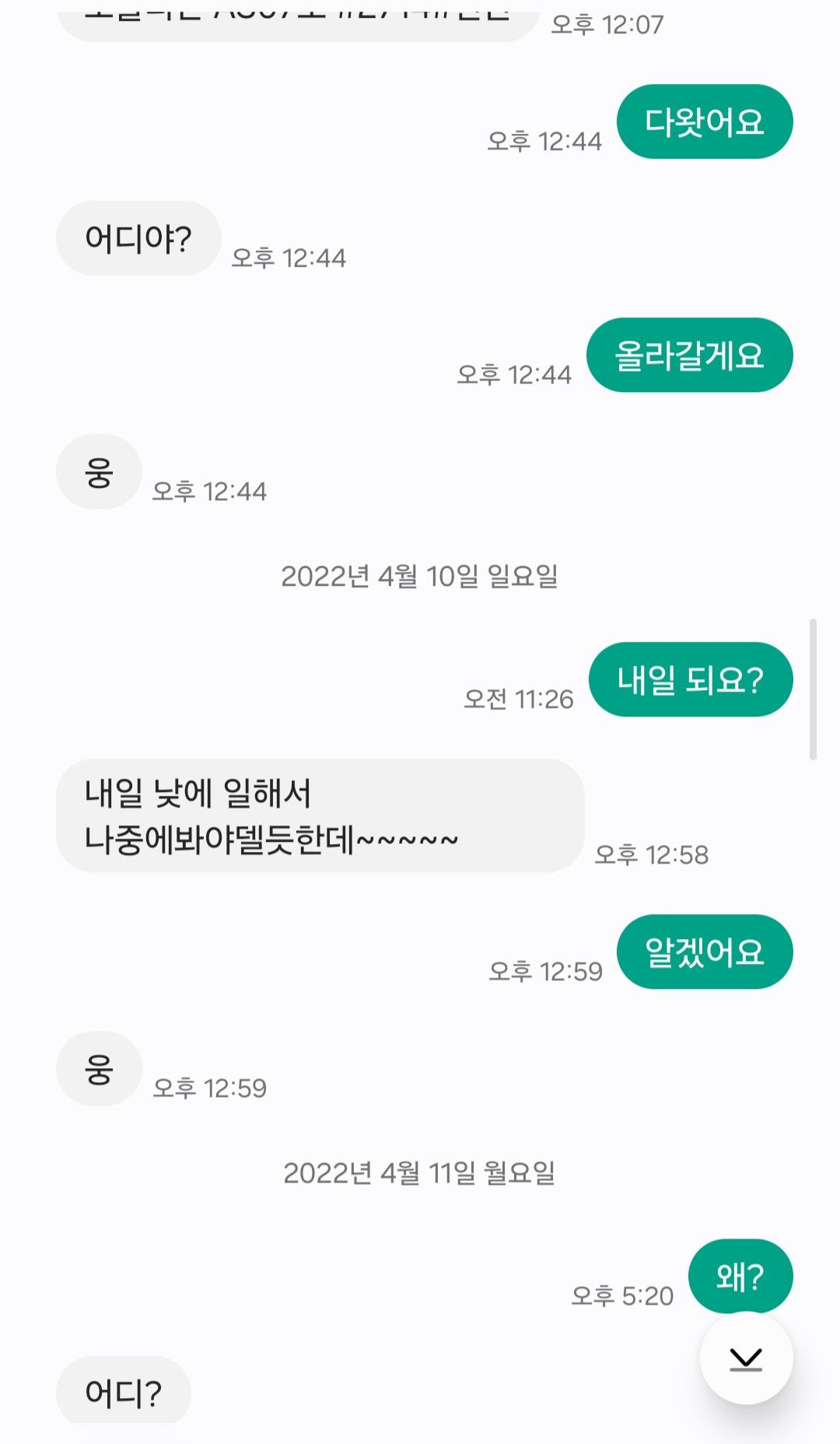Open the '내일 되요?' green message
This screenshot has width=840, height=1444.
(x=691, y=679)
